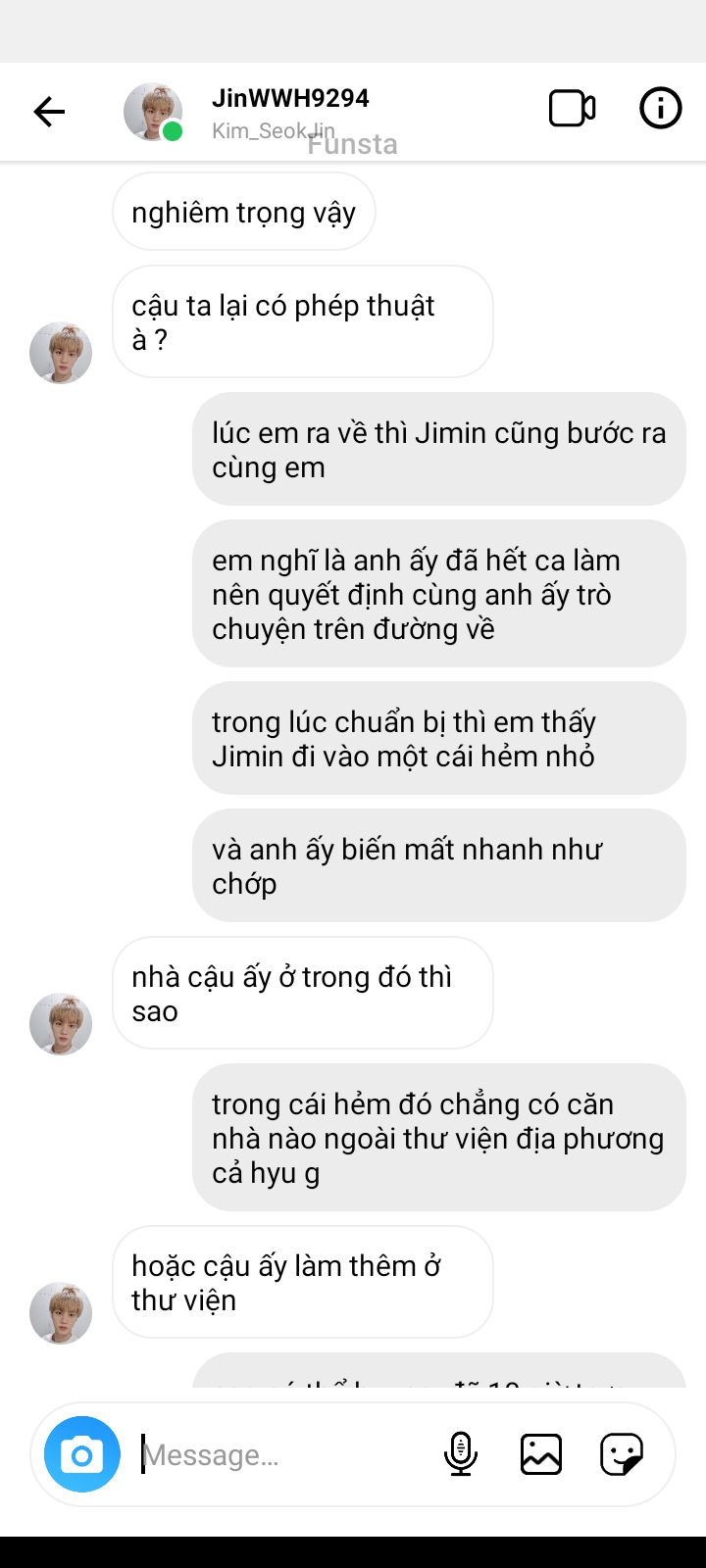
Task: Open the photo gallery picker
Action: [541, 1454]
